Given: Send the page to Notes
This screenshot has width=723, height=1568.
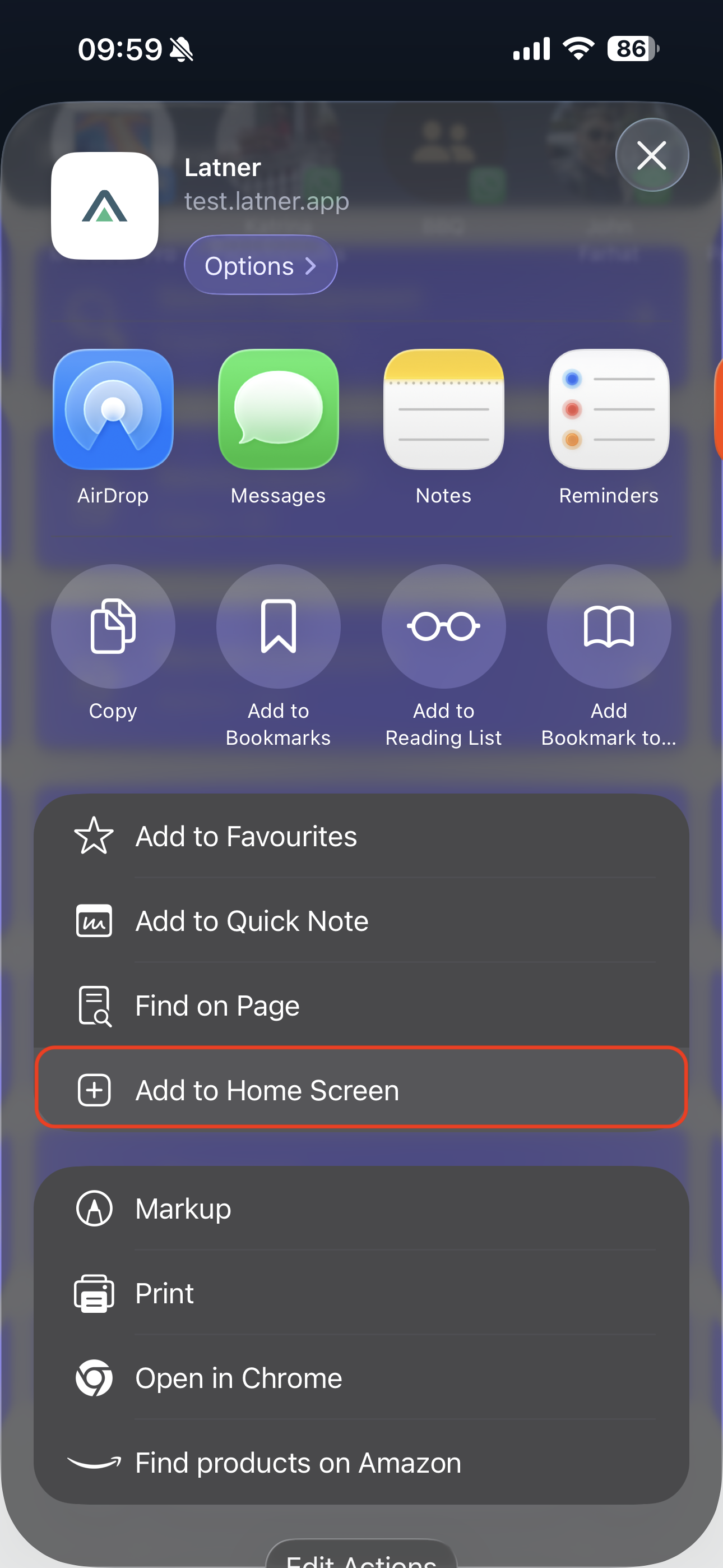Looking at the screenshot, I should click(444, 409).
